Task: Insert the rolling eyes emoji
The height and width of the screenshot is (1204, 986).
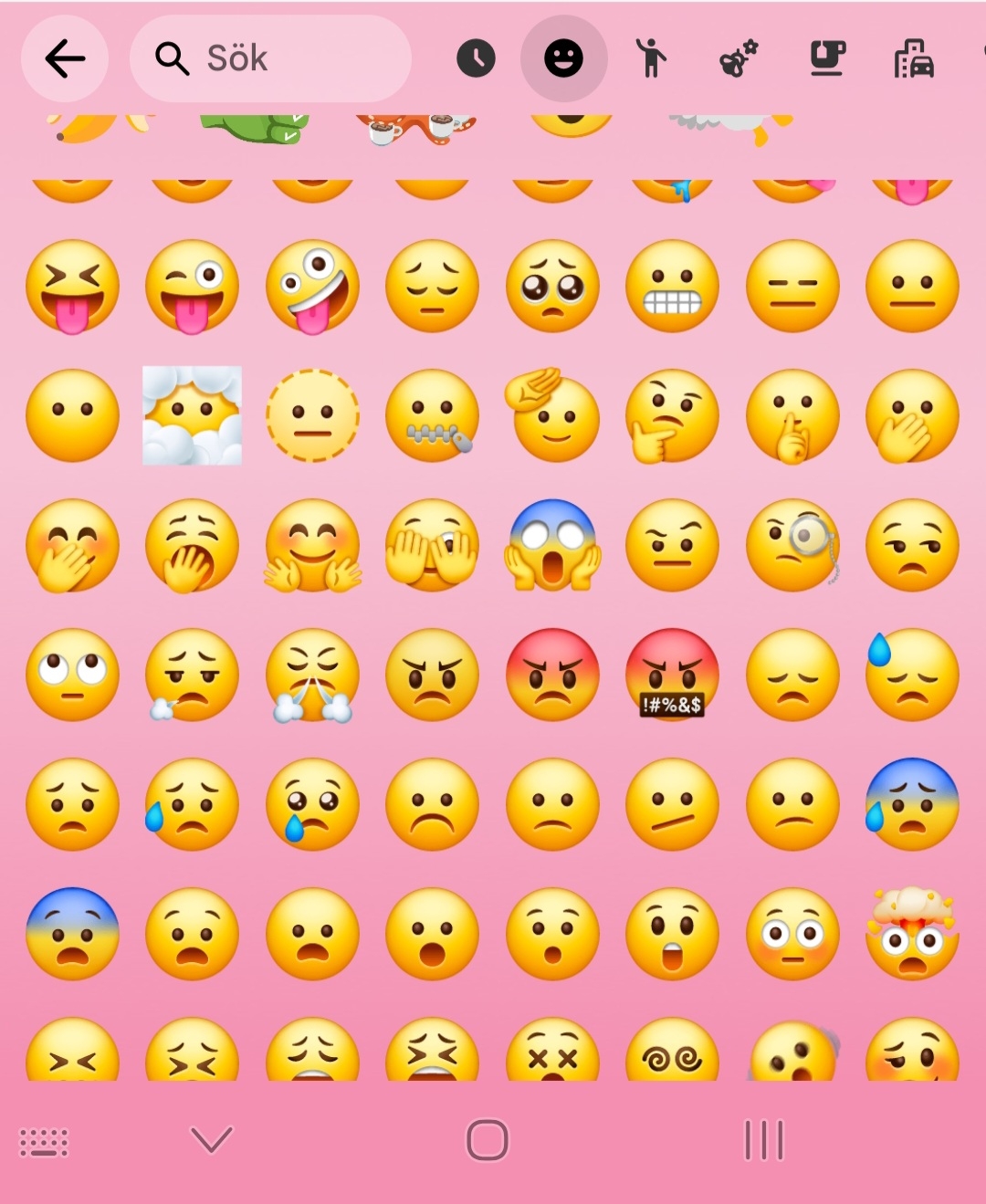Action: tap(72, 675)
